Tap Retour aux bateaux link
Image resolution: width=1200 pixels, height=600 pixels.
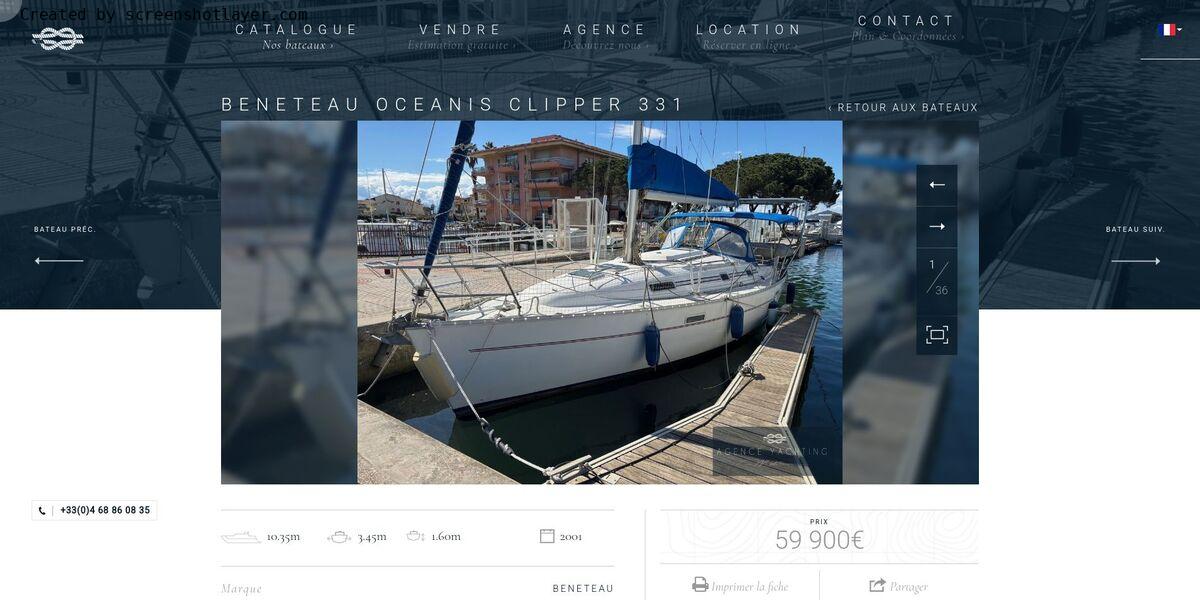[x=903, y=108]
